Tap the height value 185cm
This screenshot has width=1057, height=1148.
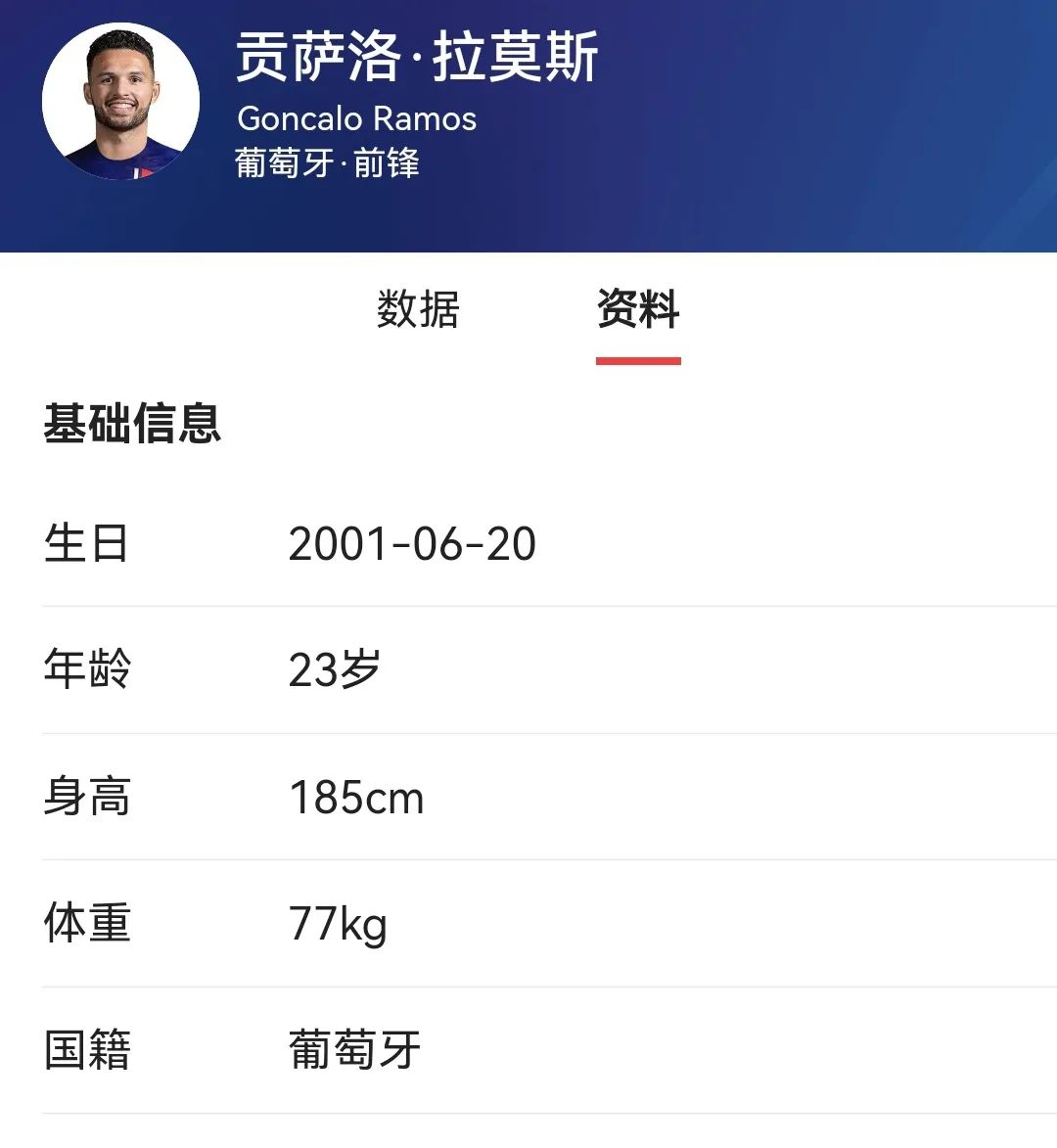point(357,798)
